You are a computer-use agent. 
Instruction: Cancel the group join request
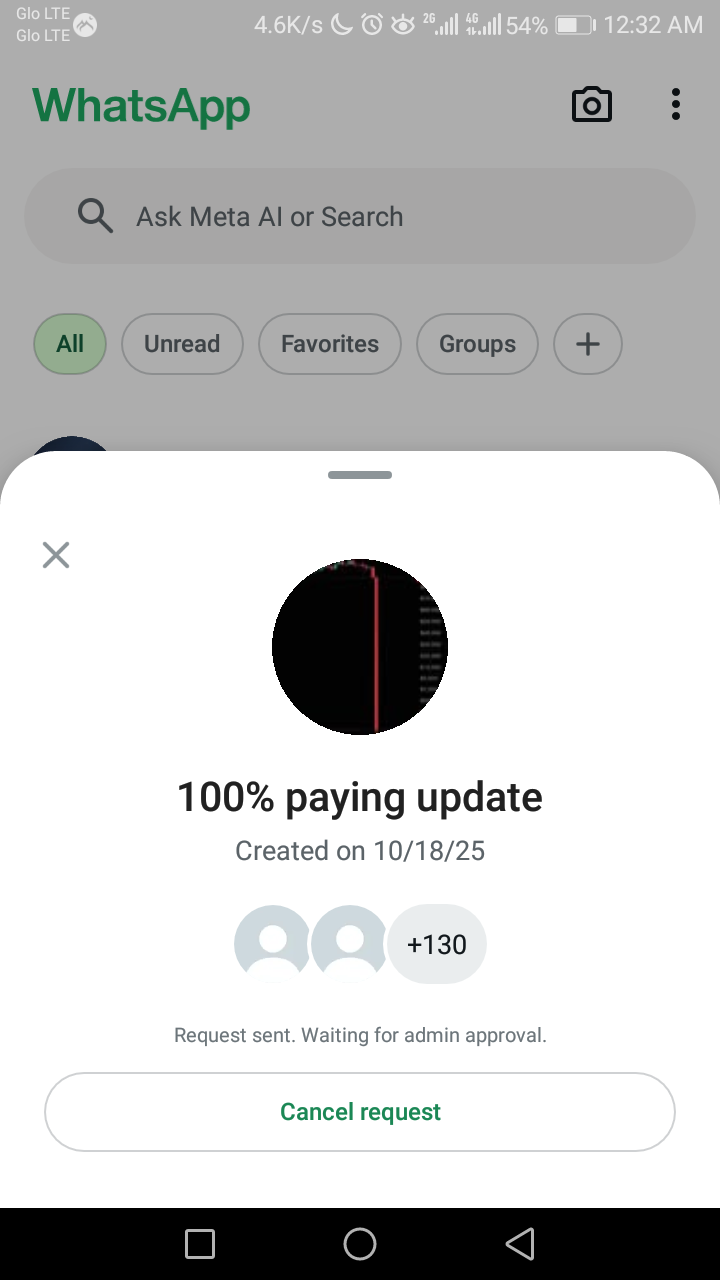[x=360, y=1112]
